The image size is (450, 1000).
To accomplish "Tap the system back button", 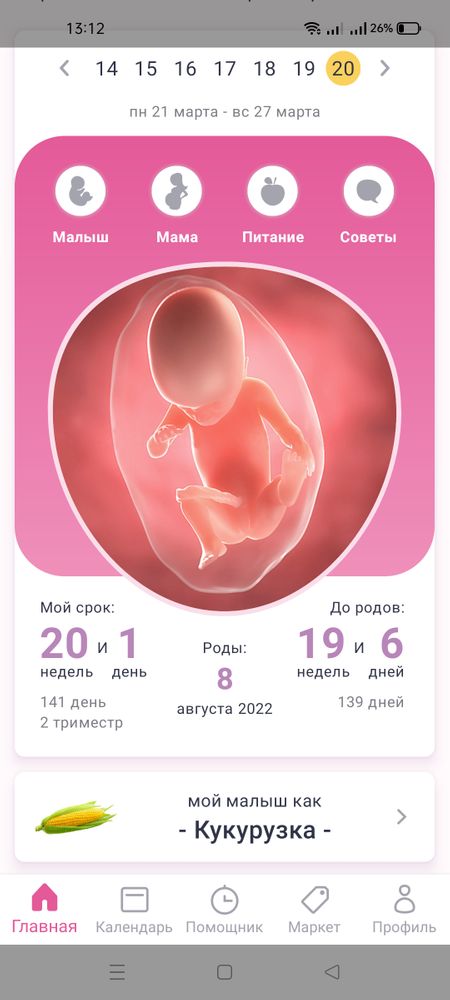I will (332, 972).
